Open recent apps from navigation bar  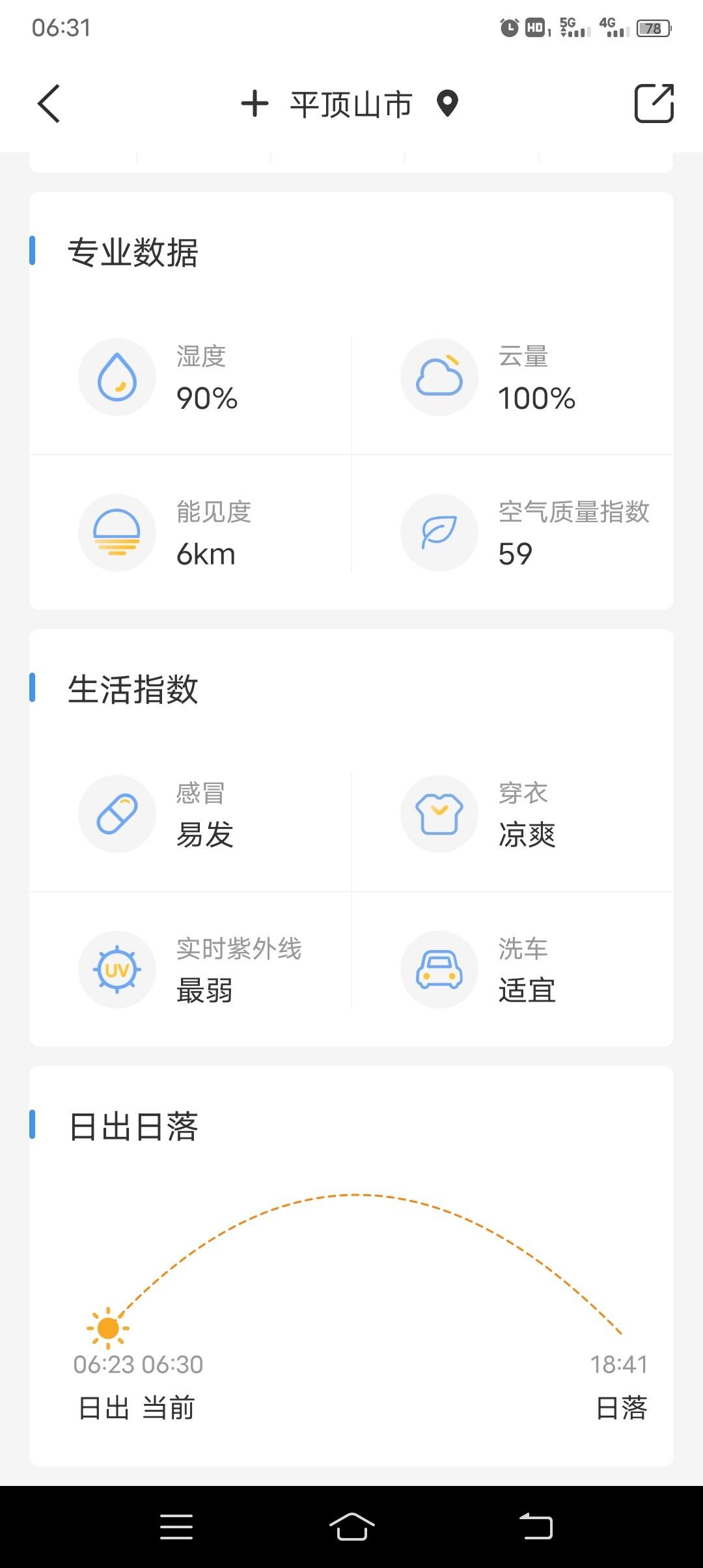point(176,1527)
